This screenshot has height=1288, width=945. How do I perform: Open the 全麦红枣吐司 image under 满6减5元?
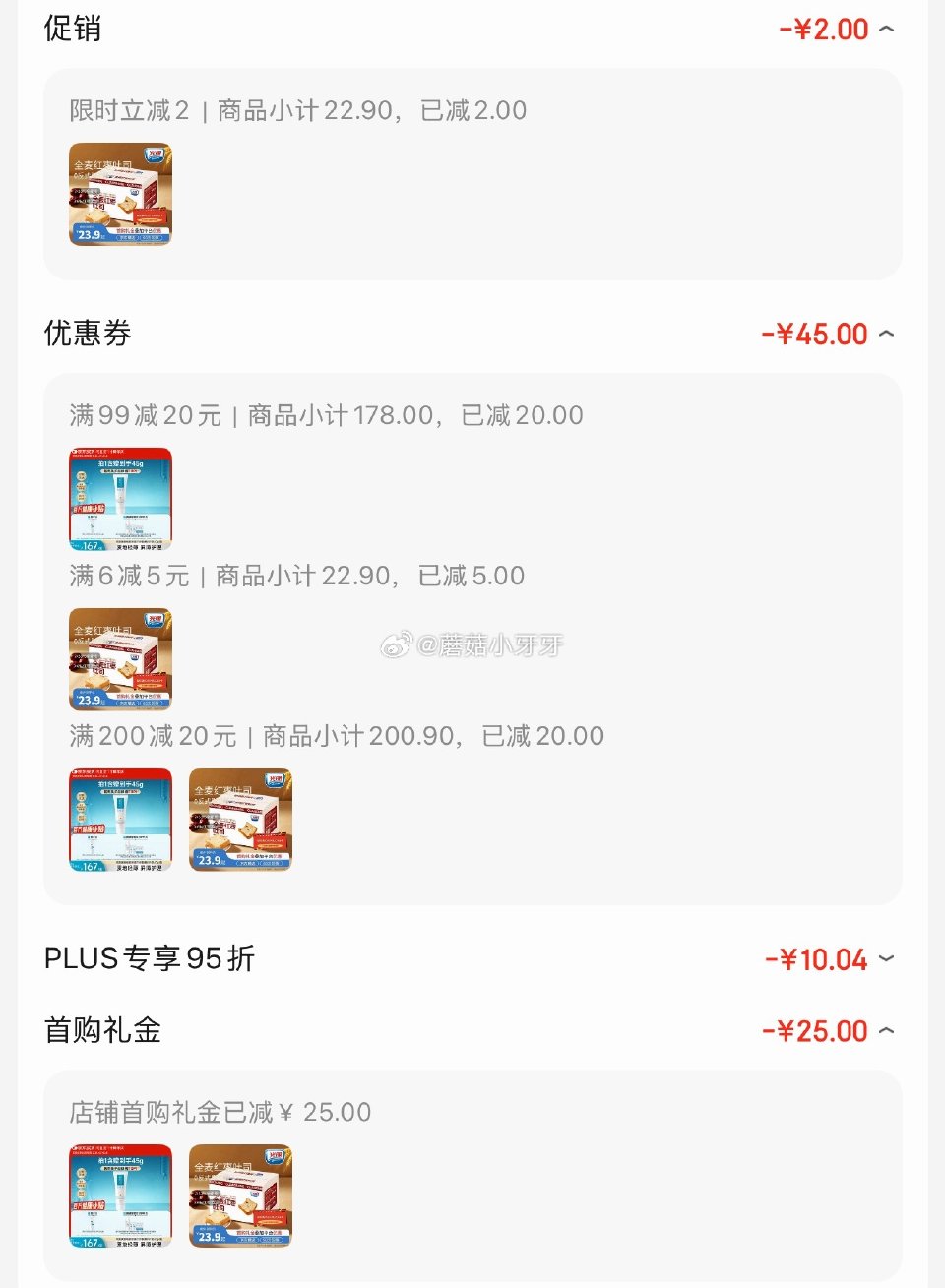click(x=120, y=660)
